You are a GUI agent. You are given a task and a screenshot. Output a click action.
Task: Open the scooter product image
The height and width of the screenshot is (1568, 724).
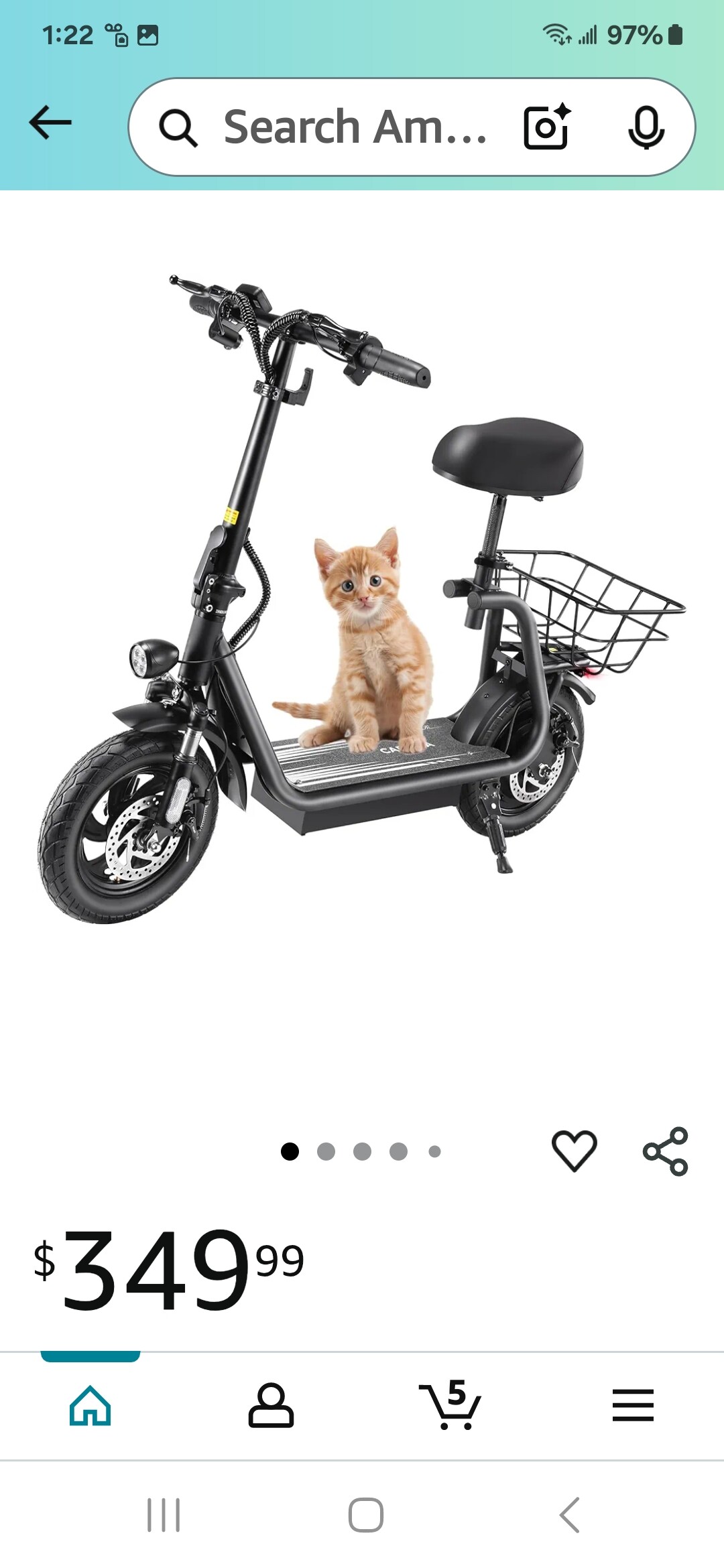[x=362, y=603]
